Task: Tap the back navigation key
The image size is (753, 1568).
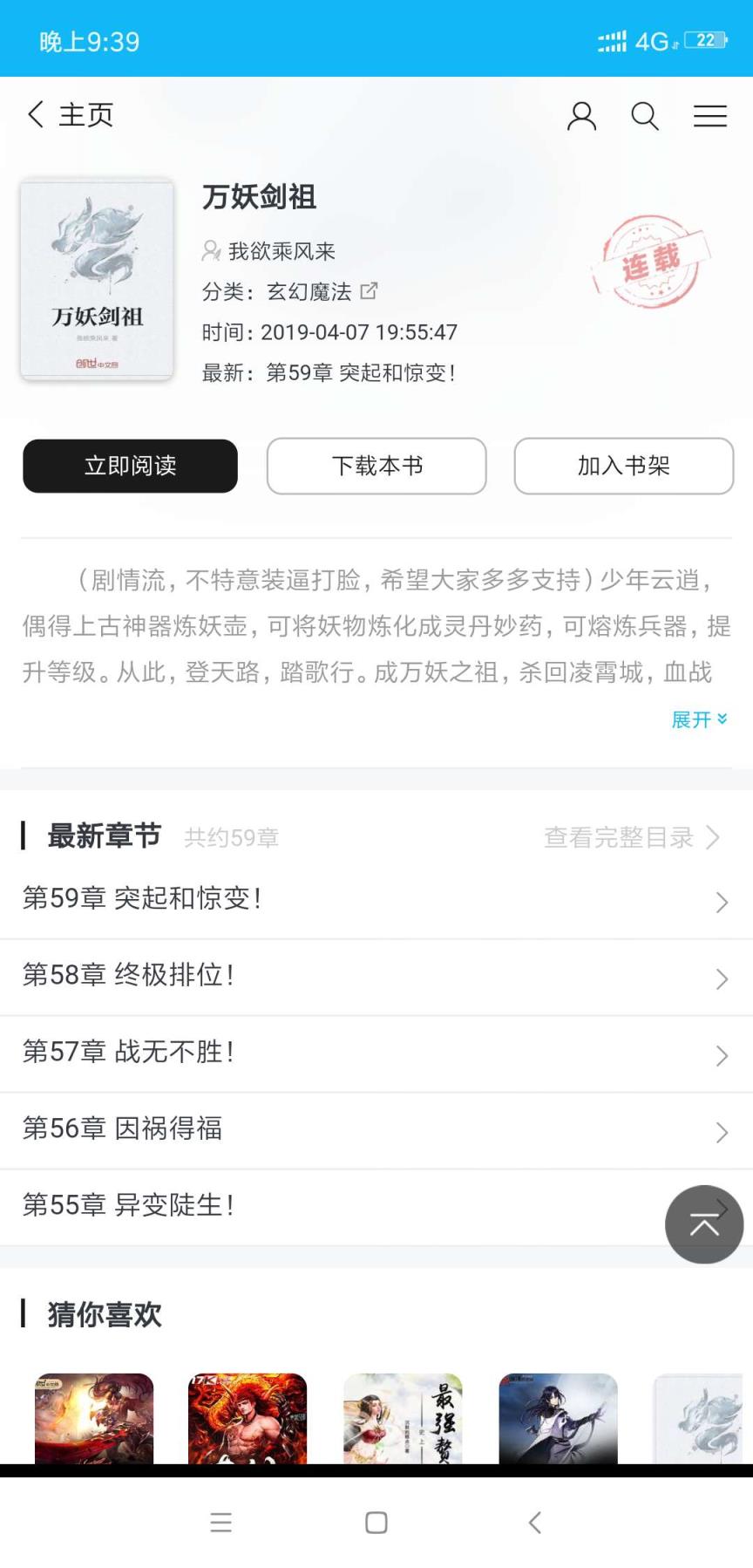Action: (534, 1522)
